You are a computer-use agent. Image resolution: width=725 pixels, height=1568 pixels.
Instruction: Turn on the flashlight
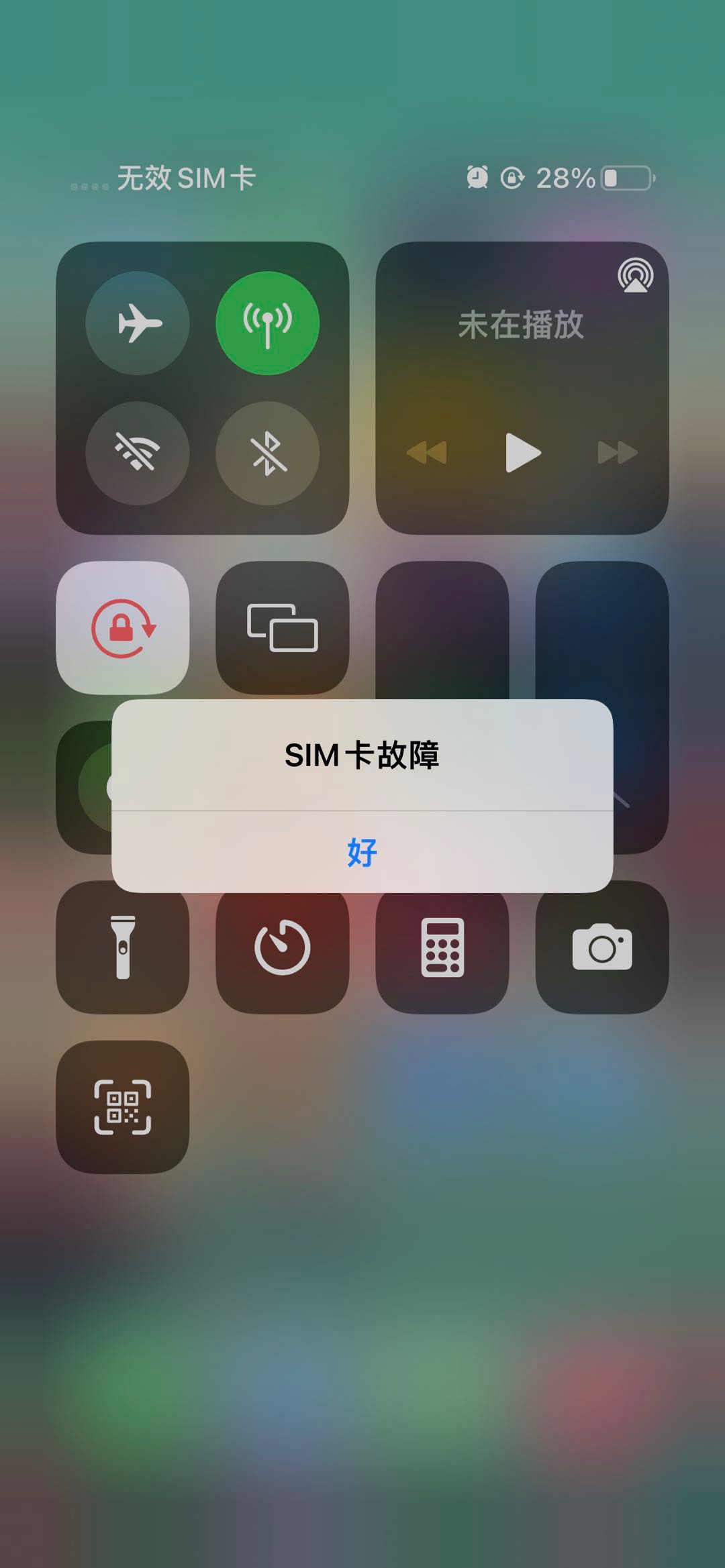(123, 947)
